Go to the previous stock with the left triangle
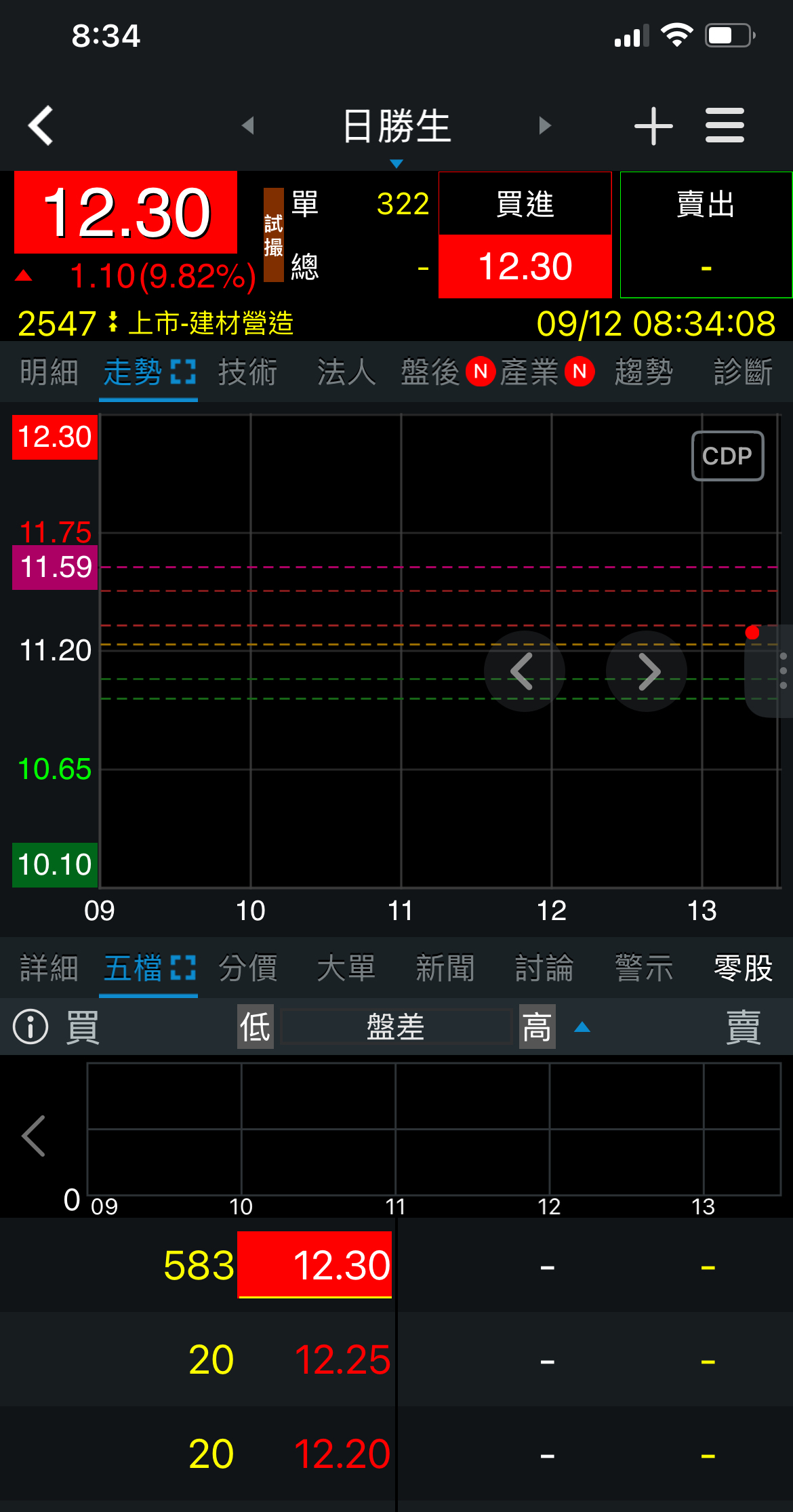793x1512 pixels. pos(248,125)
